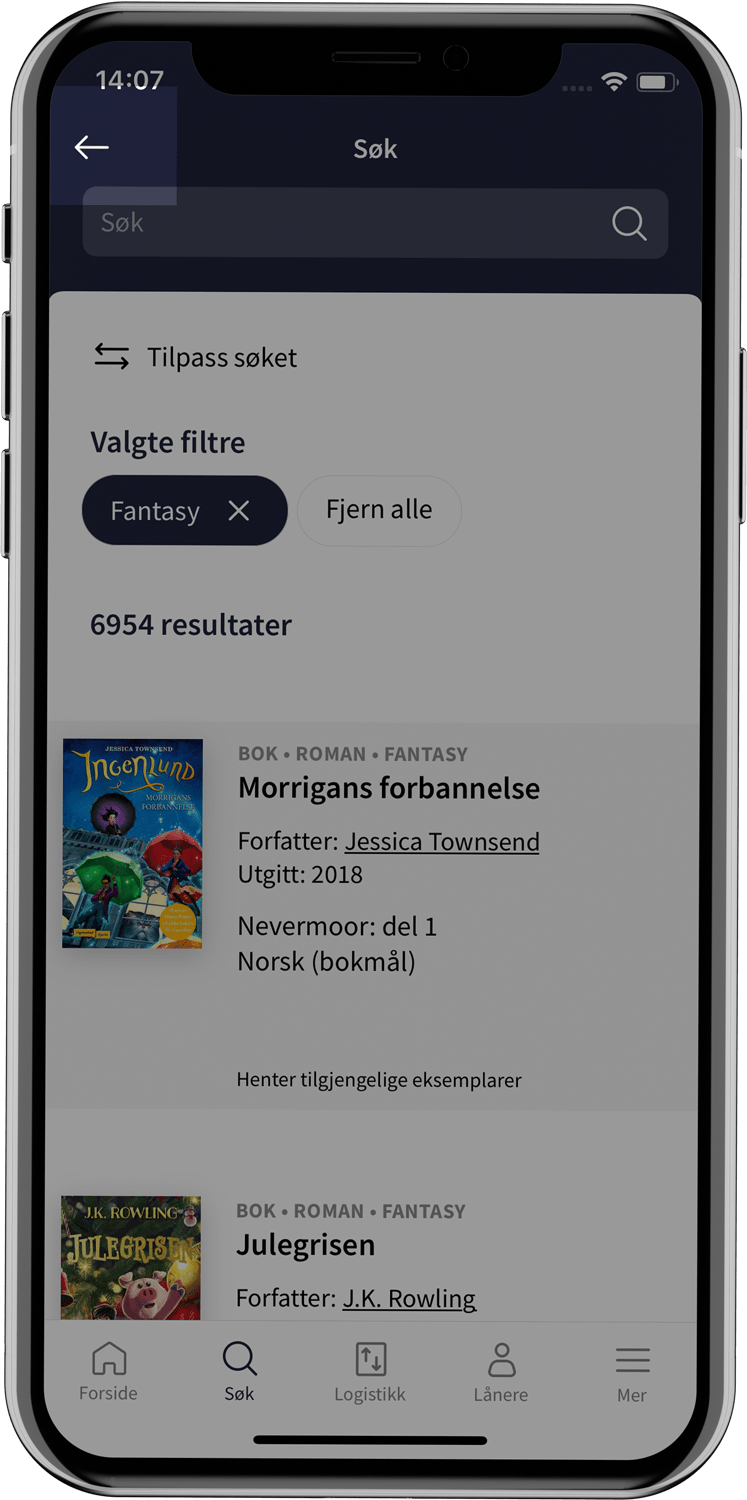Open the Mer menu tab
The width and height of the screenshot is (747, 1500).
(x=632, y=1372)
